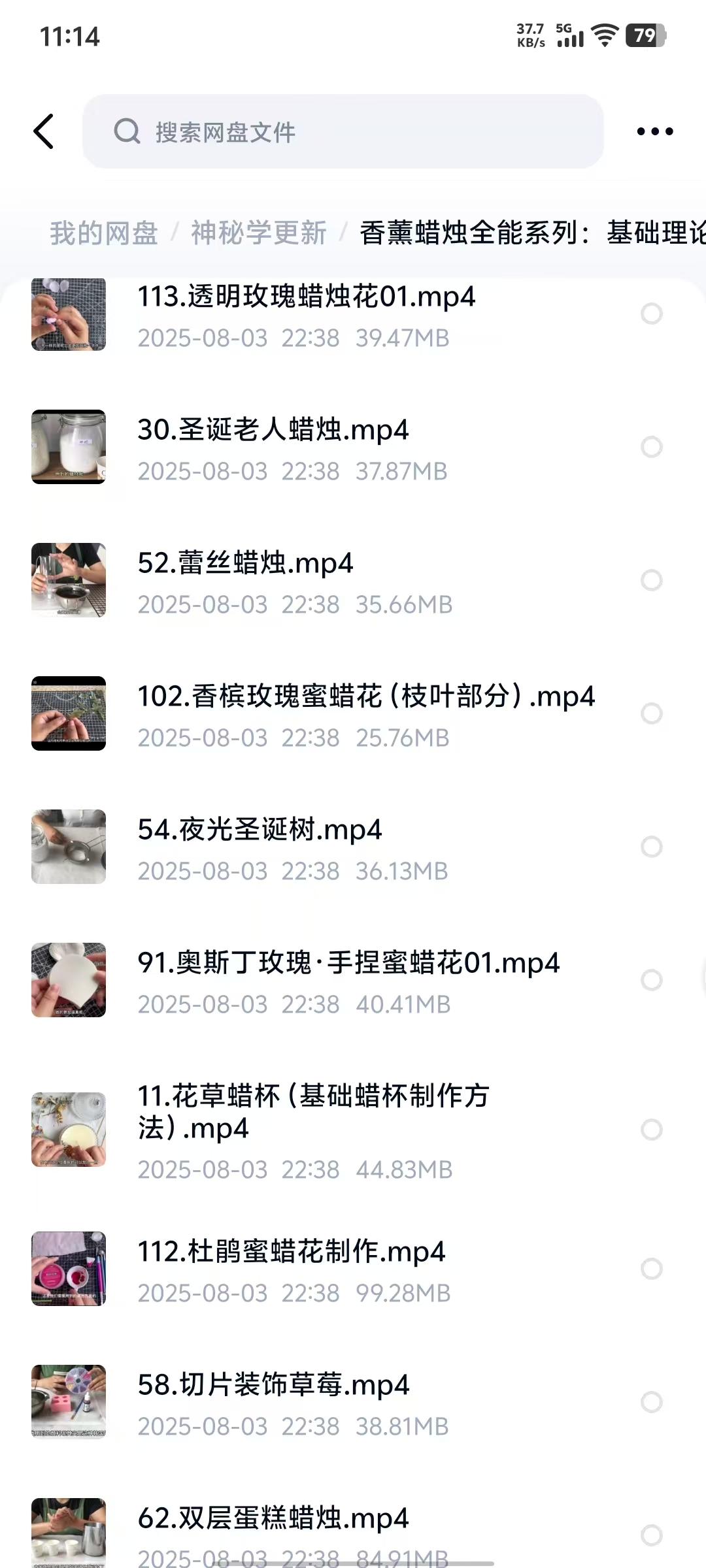Open 91.奥斯丁玫瑰·手捏蜜蜡花01.mp4
706x1568 pixels.
click(348, 964)
